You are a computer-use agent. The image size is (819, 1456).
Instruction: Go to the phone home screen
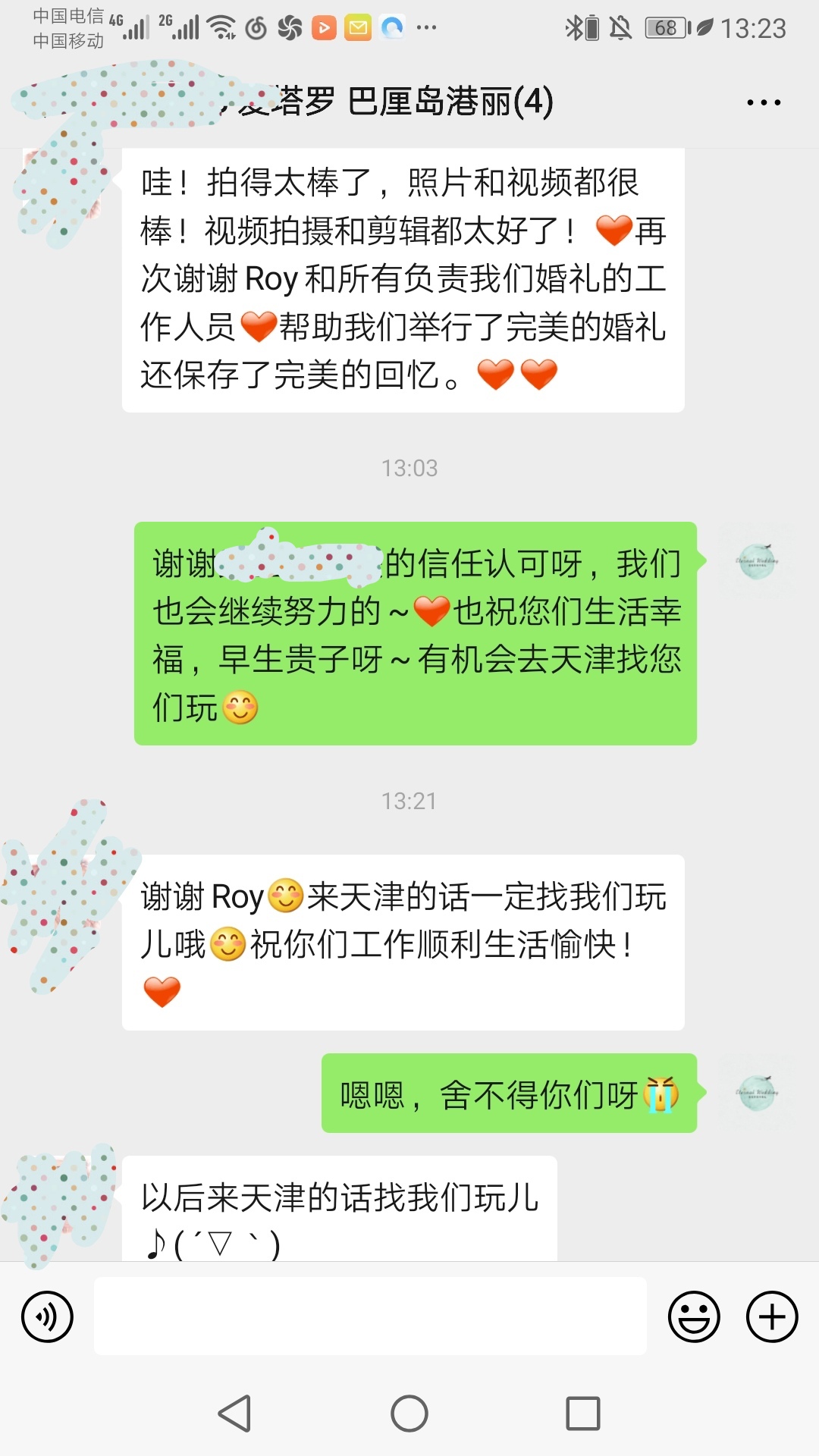(409, 1414)
